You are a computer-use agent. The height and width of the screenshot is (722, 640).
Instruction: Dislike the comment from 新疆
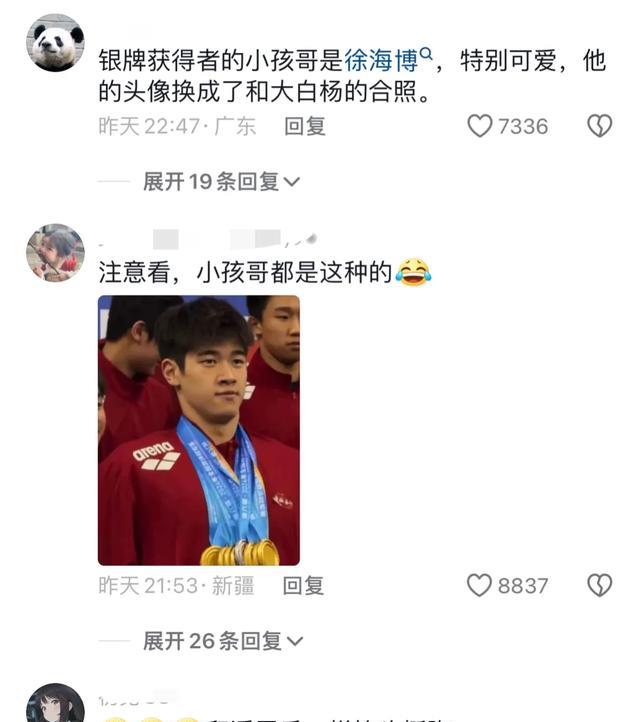(x=599, y=585)
